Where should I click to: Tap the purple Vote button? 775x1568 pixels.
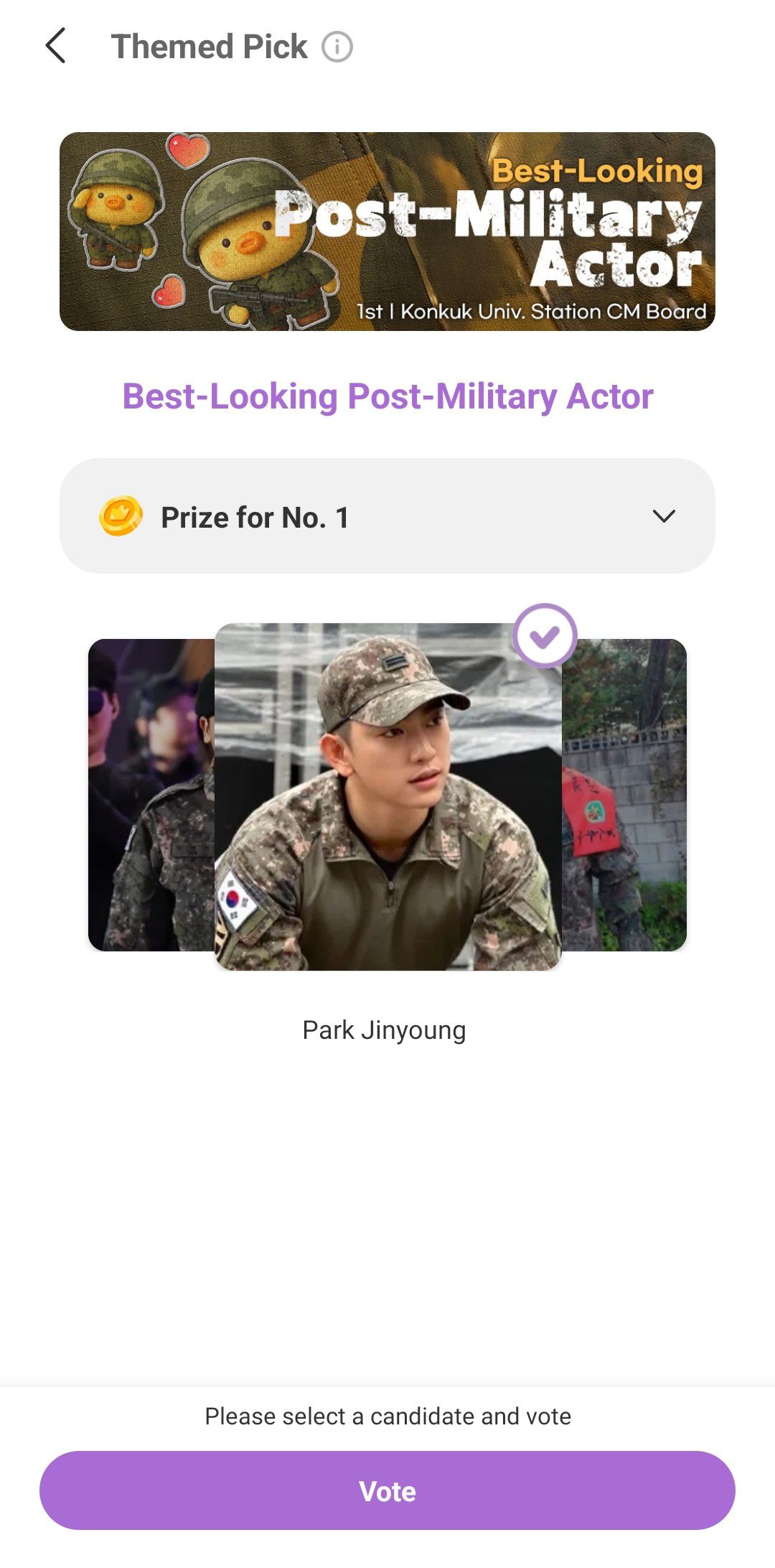[x=387, y=1491]
